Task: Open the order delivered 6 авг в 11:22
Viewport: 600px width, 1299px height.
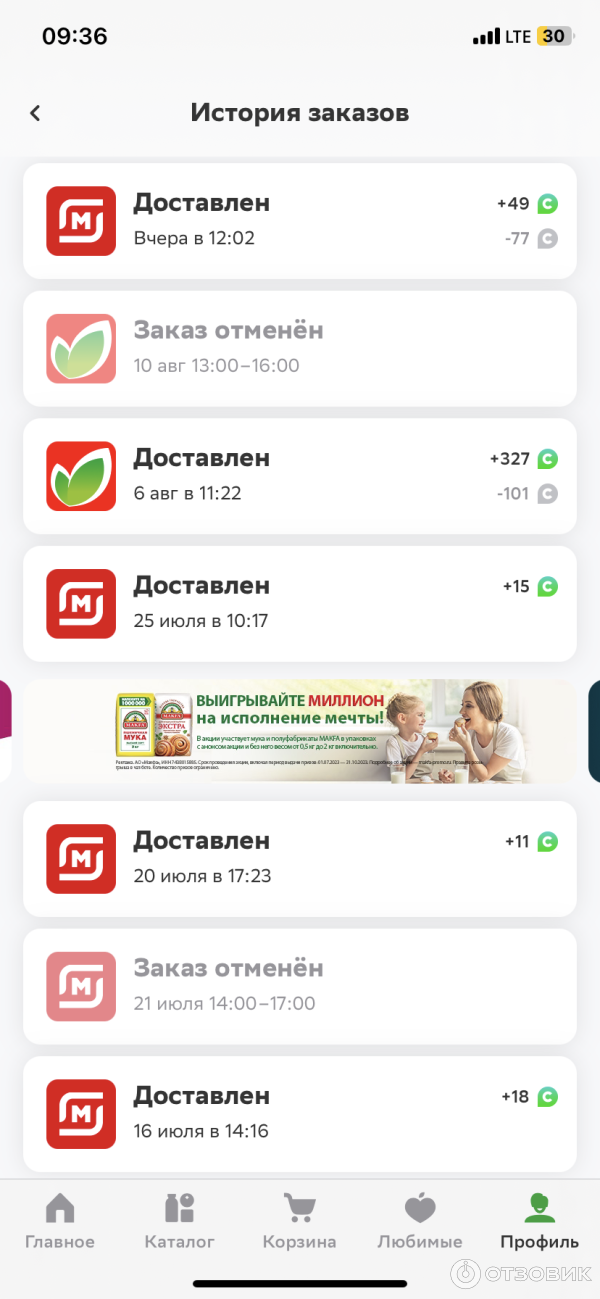Action: point(300,476)
